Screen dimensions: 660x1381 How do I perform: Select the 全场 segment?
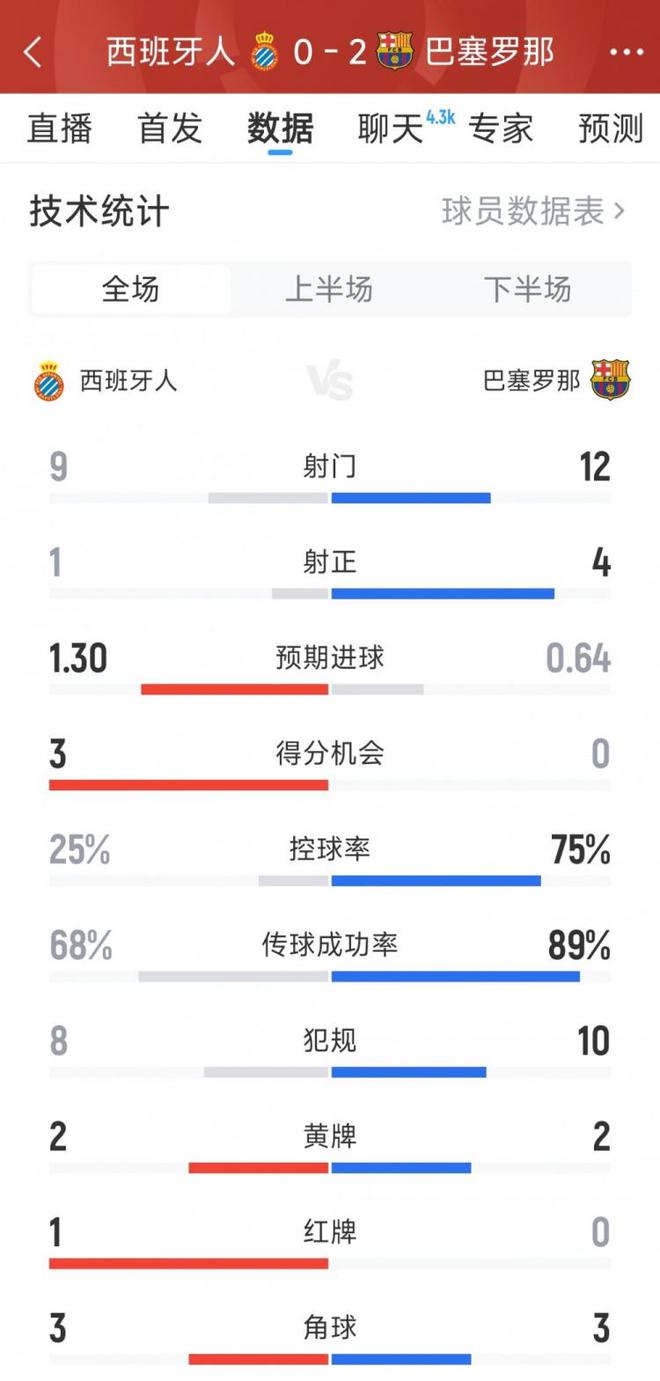tap(130, 290)
